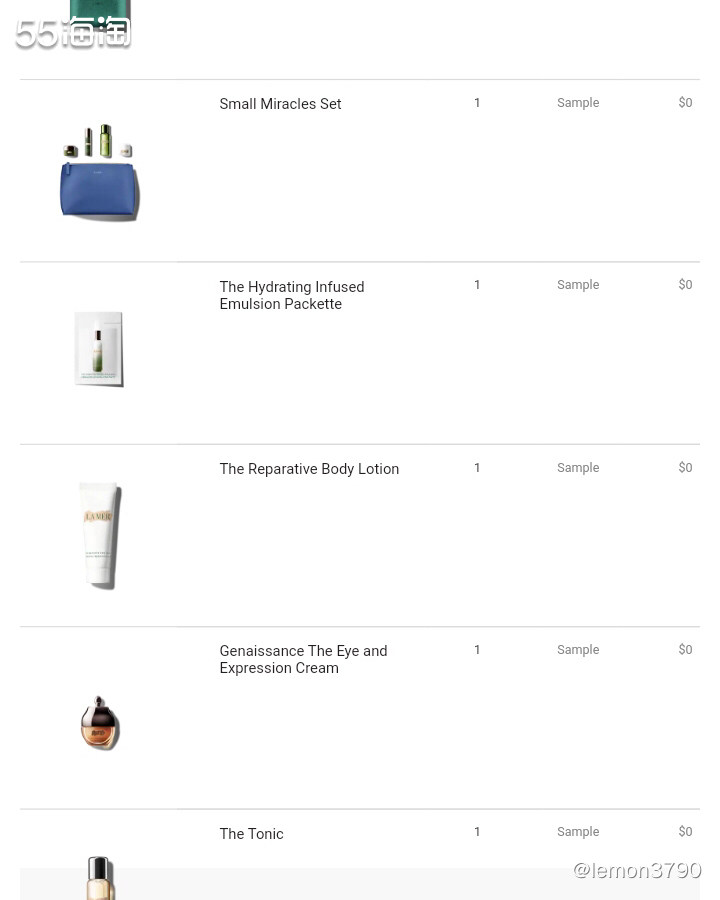720x900 pixels.
Task: Open The Reparative Body Lotion product
Action: tap(308, 469)
